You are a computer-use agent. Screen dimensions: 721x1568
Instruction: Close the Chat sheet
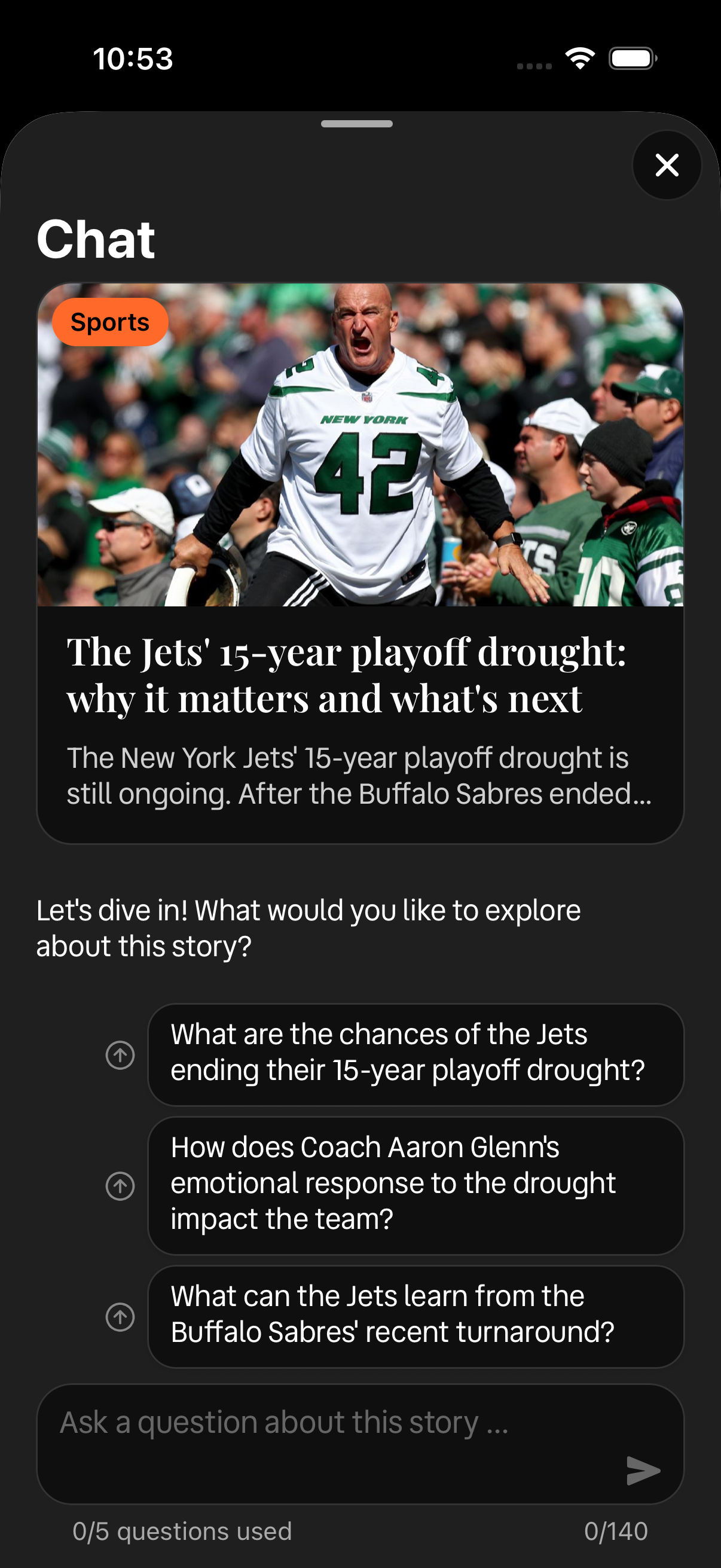tap(667, 165)
